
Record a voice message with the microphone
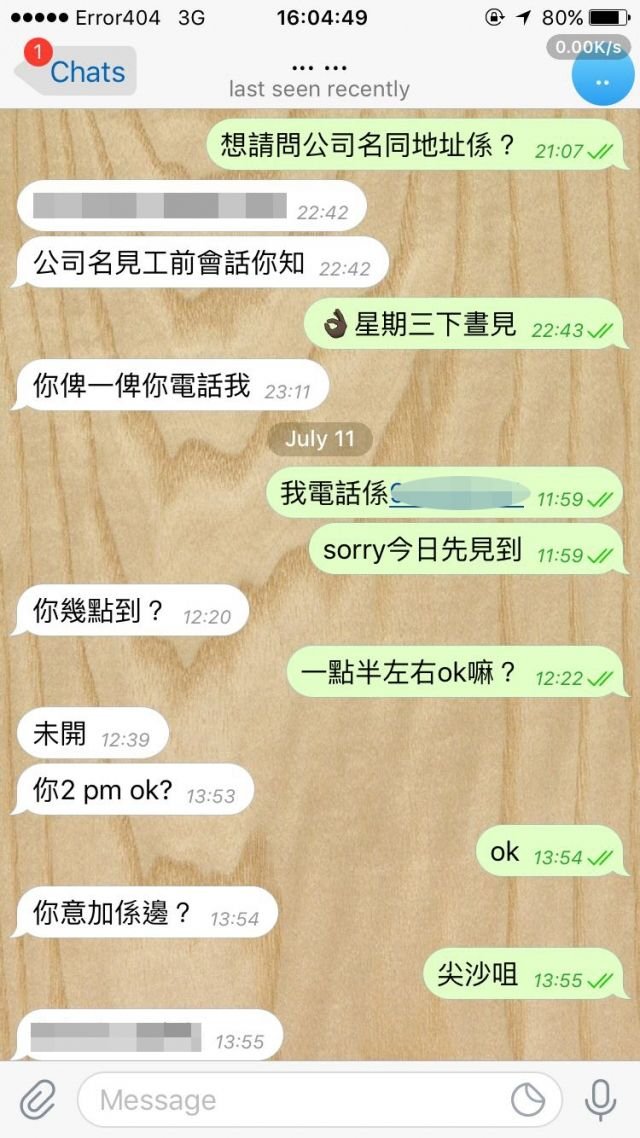click(600, 1100)
